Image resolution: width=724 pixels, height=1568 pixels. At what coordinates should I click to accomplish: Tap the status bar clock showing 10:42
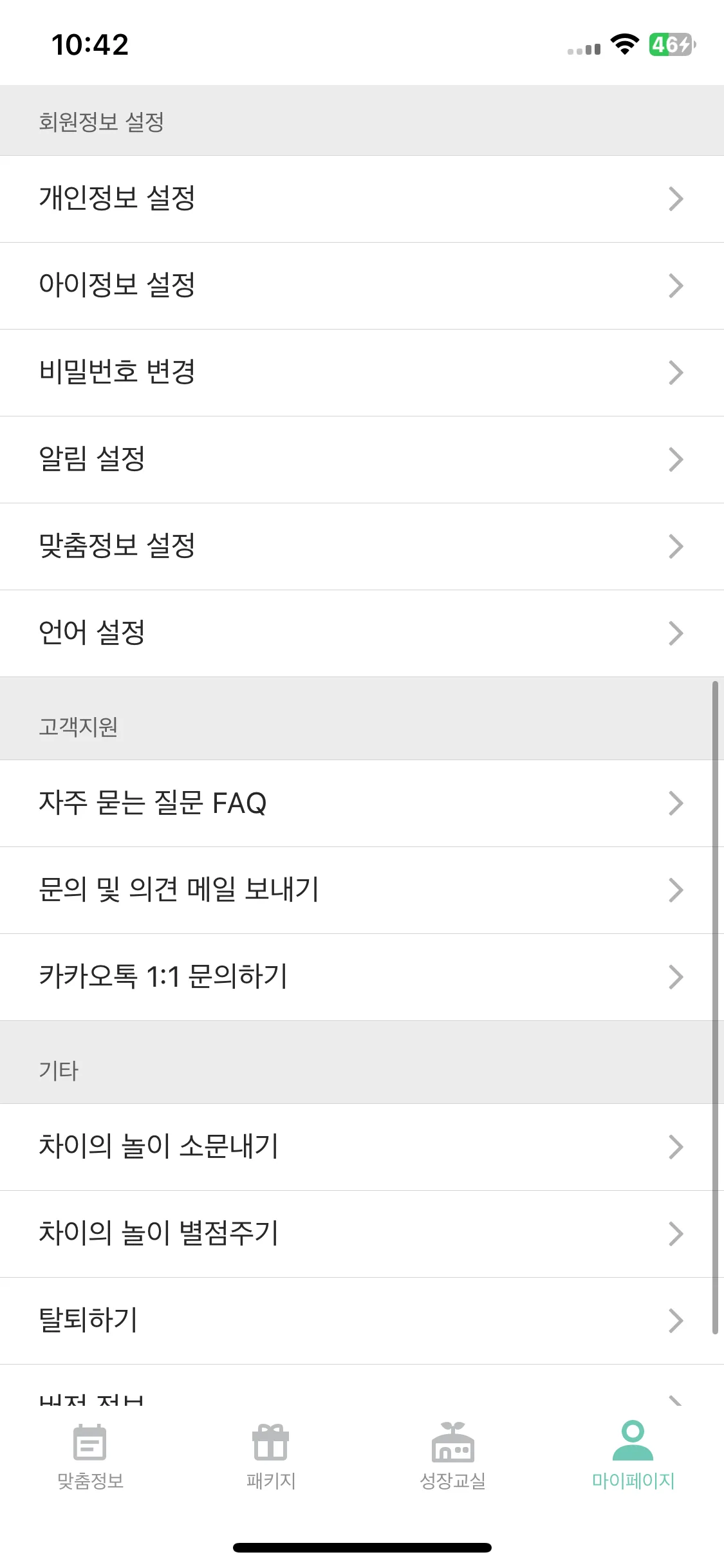click(x=92, y=45)
